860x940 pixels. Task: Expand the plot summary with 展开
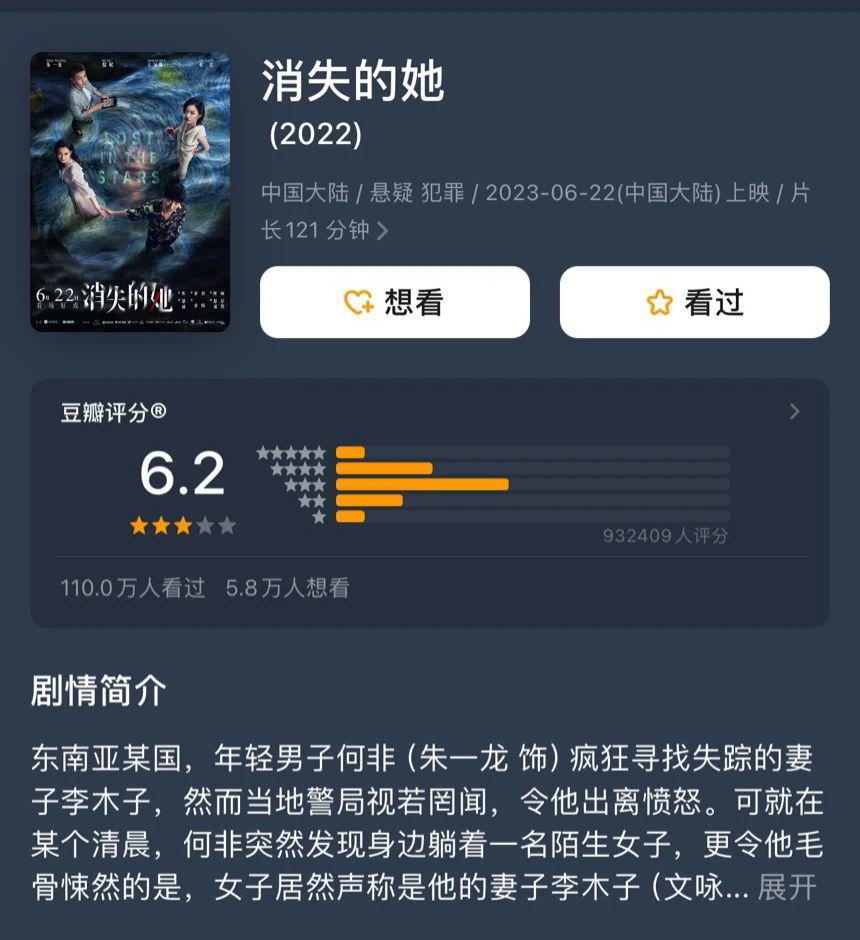point(787,887)
